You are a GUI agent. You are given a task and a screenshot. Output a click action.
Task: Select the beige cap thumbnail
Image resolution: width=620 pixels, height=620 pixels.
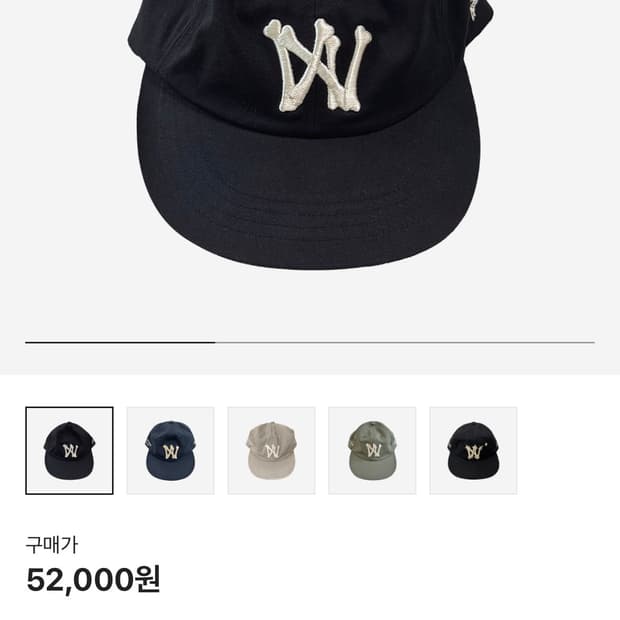[x=271, y=450]
